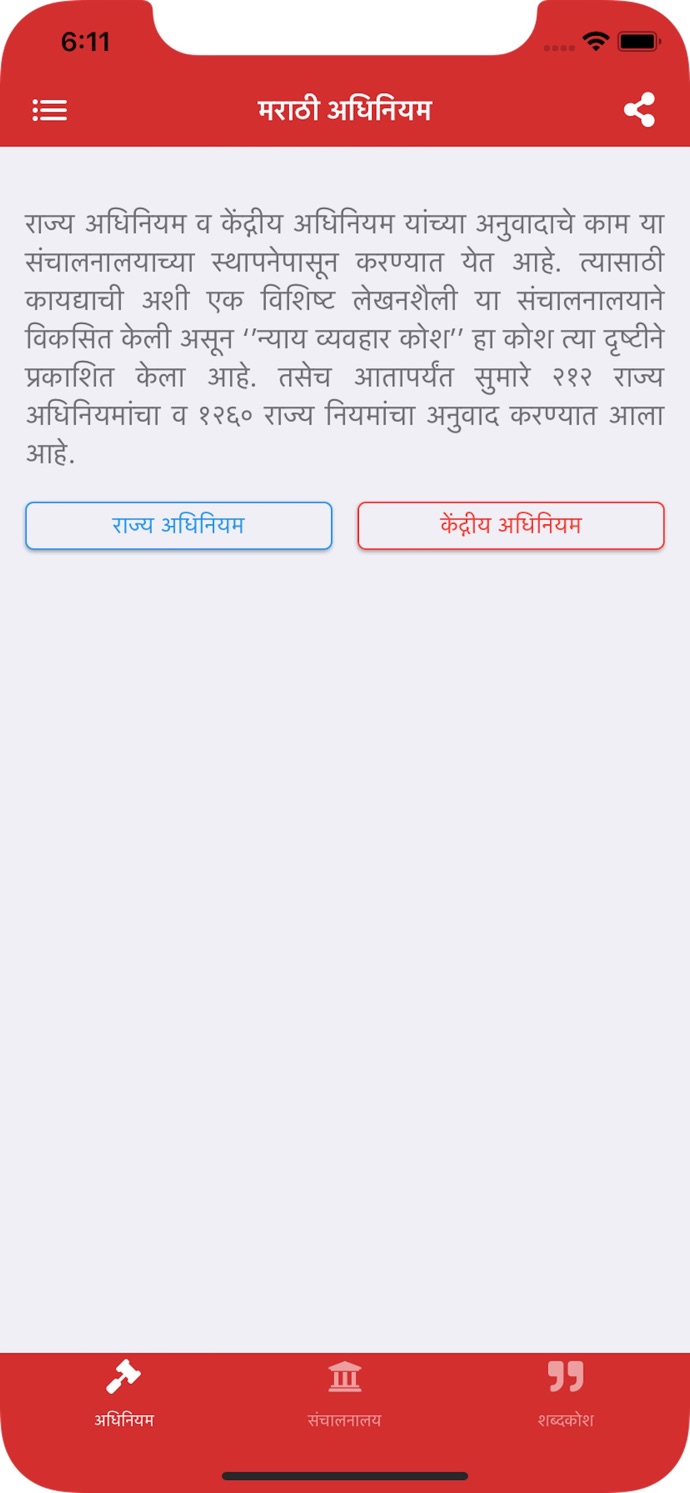Open the drawer menu button
Viewport: 690px width, 1493px height.
(x=49, y=110)
